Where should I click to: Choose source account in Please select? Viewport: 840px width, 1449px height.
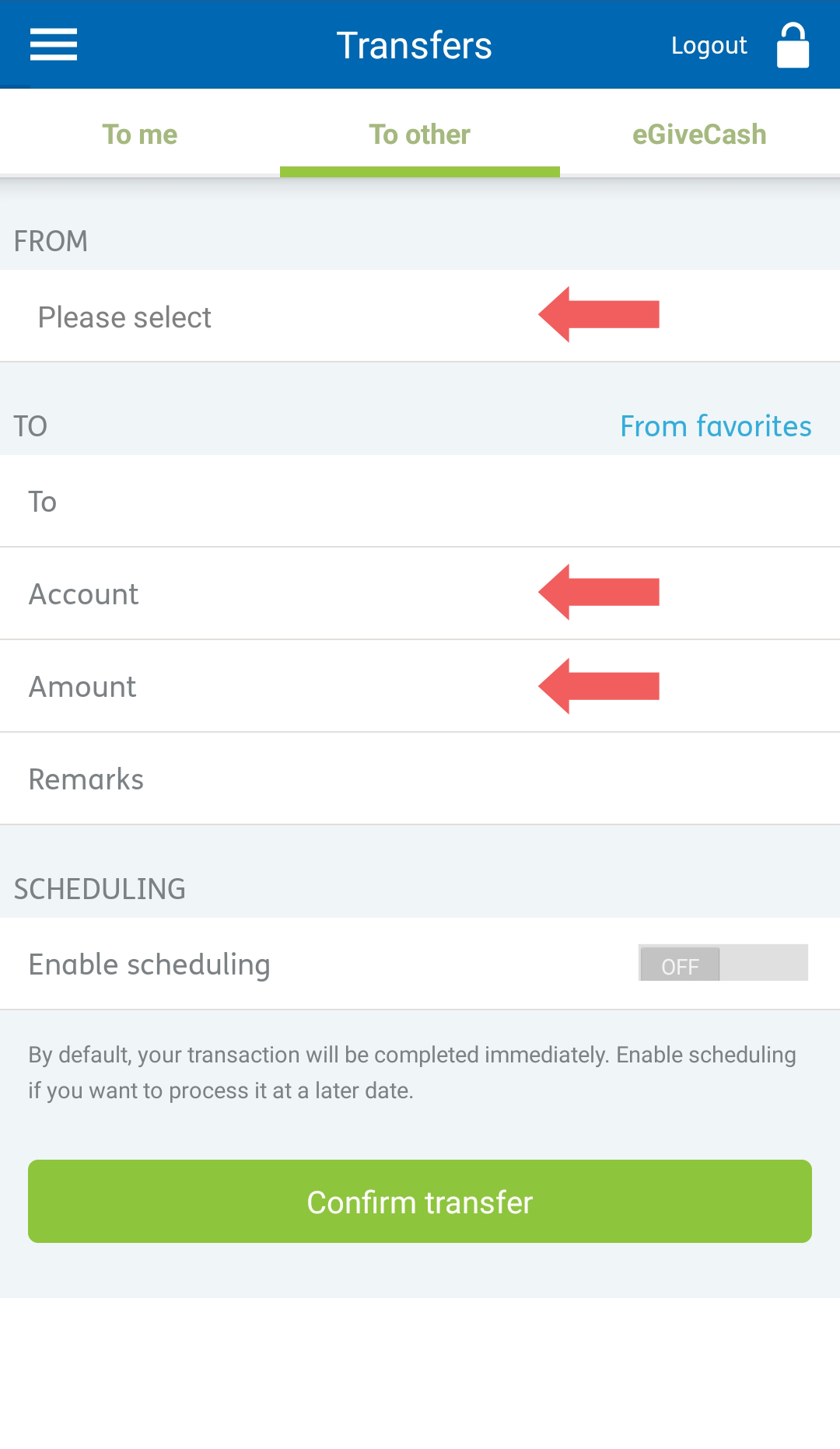420,316
